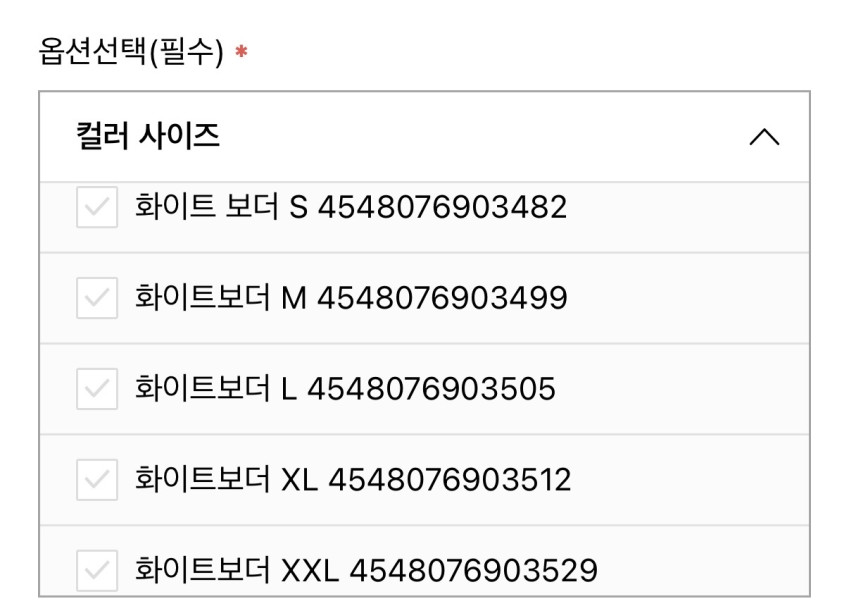849x606 pixels.
Task: Check 화이트보더 XL 4548076903512
Action: (x=98, y=480)
